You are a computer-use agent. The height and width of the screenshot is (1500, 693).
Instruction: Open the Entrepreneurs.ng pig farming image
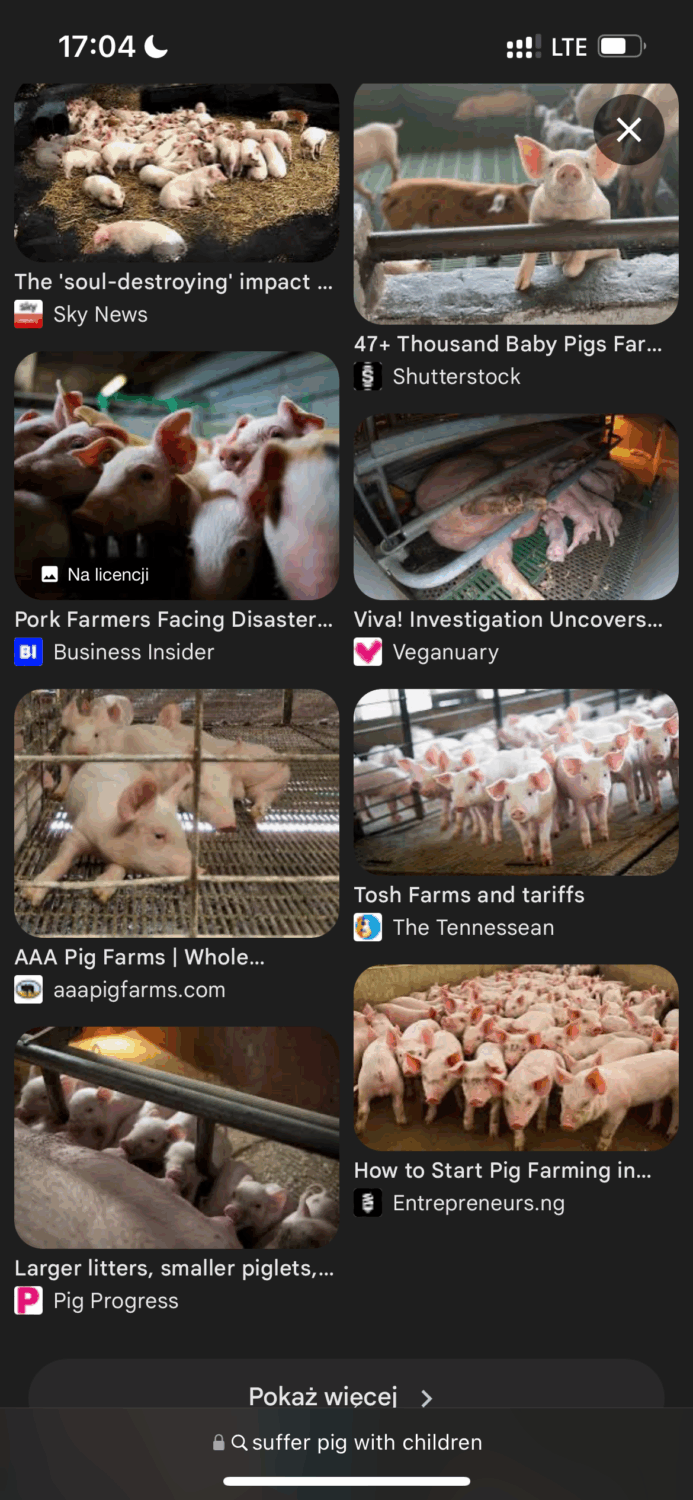tap(516, 1058)
